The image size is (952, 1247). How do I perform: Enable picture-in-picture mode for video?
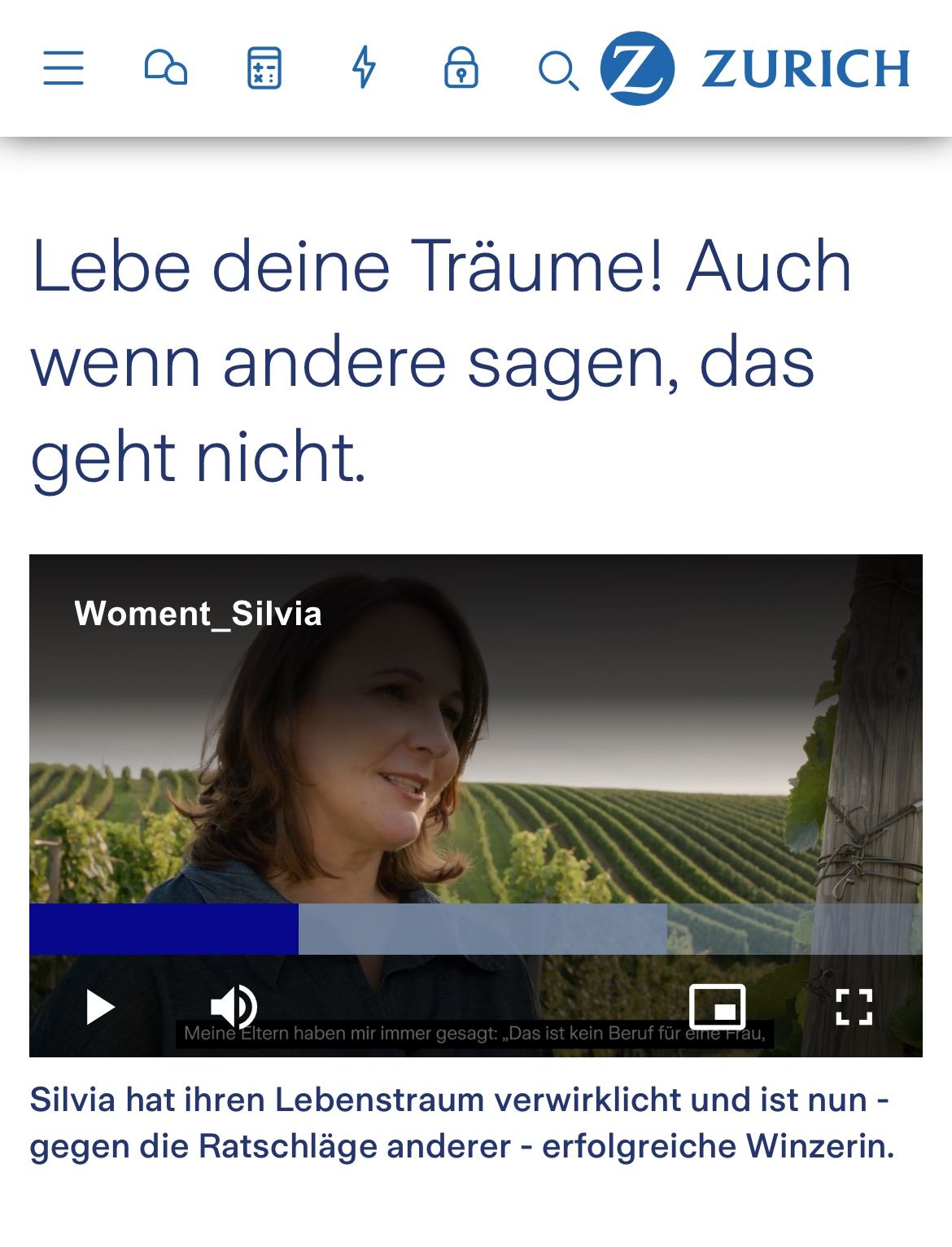[x=717, y=1007]
